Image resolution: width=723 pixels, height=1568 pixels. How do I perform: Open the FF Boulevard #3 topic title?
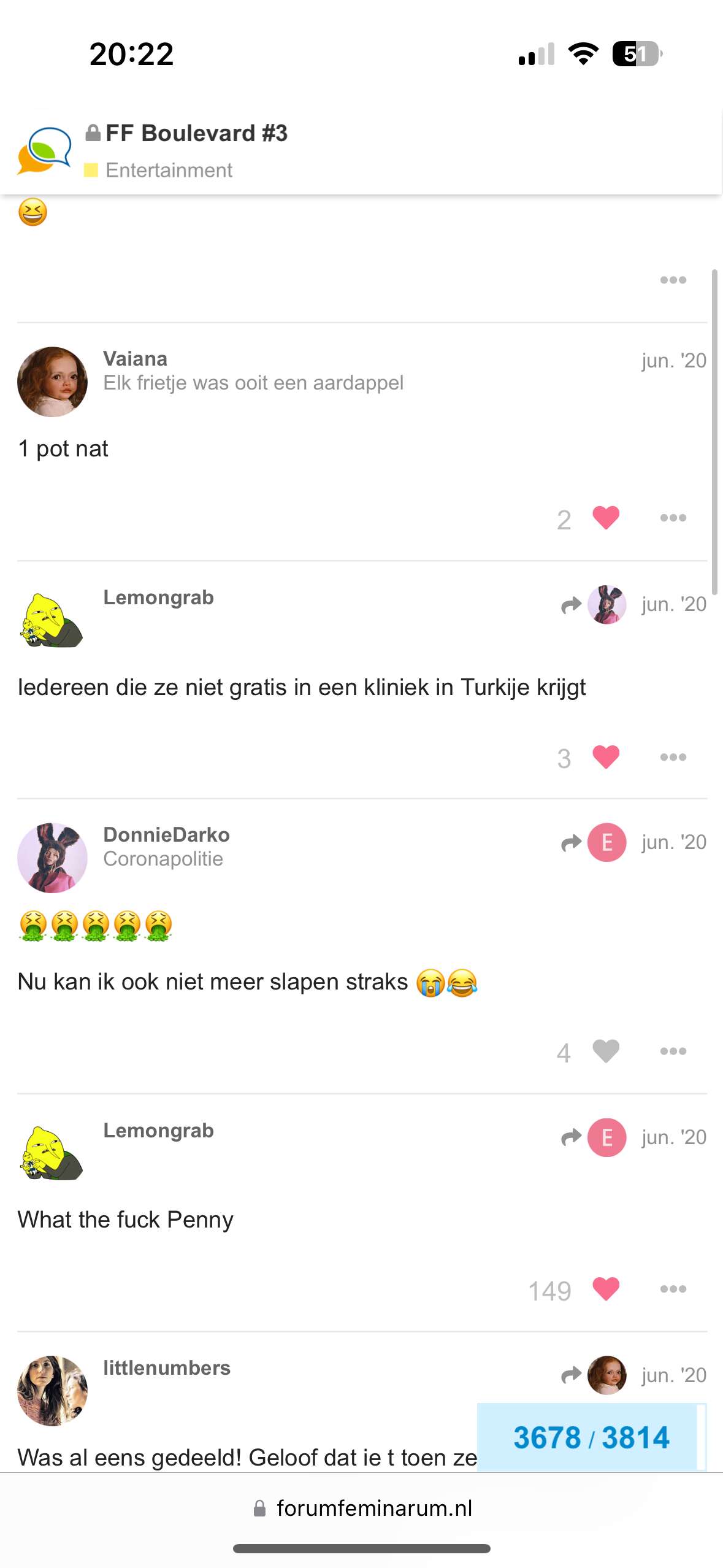pyautogui.click(x=196, y=133)
